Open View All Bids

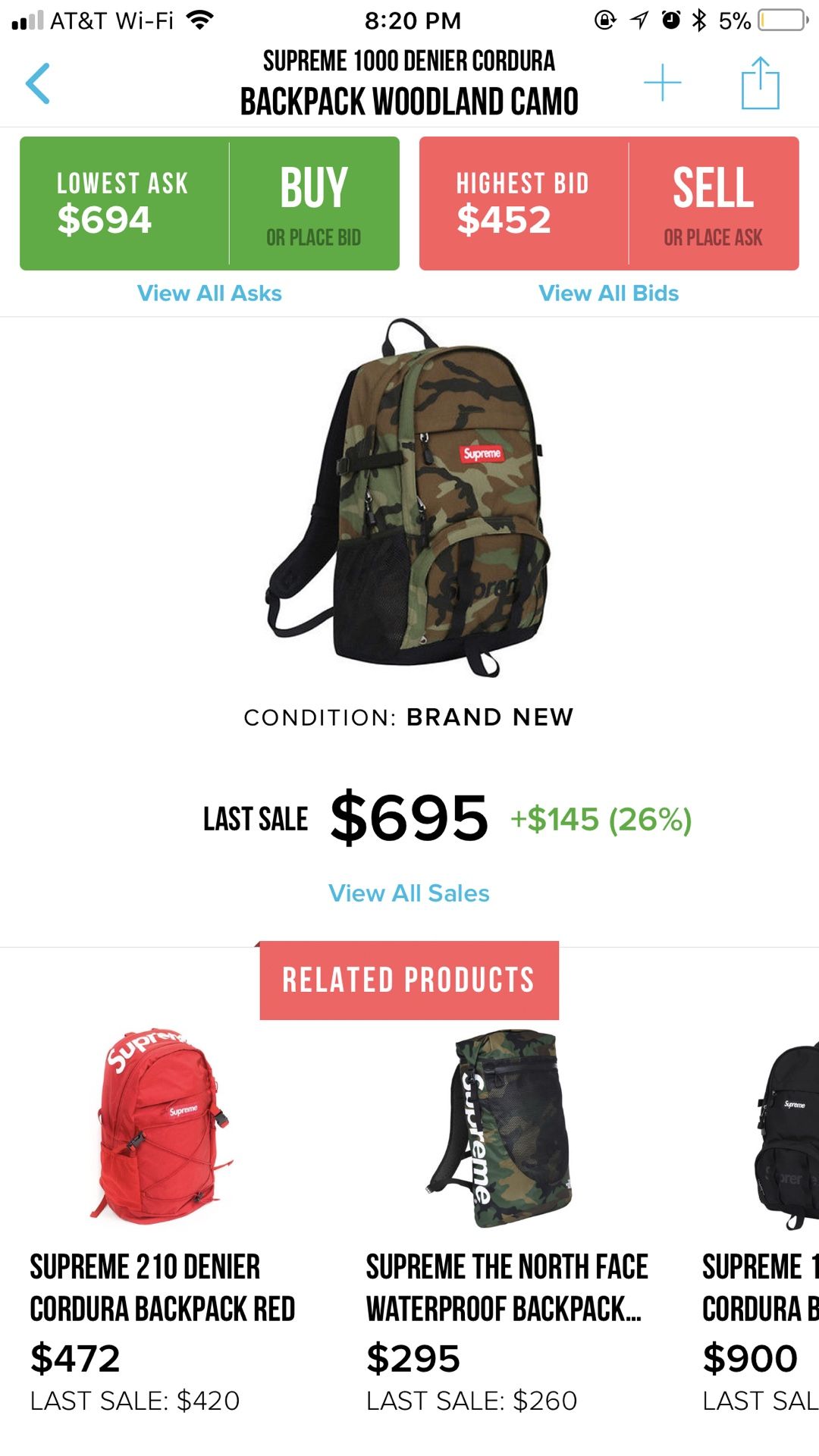pos(609,293)
